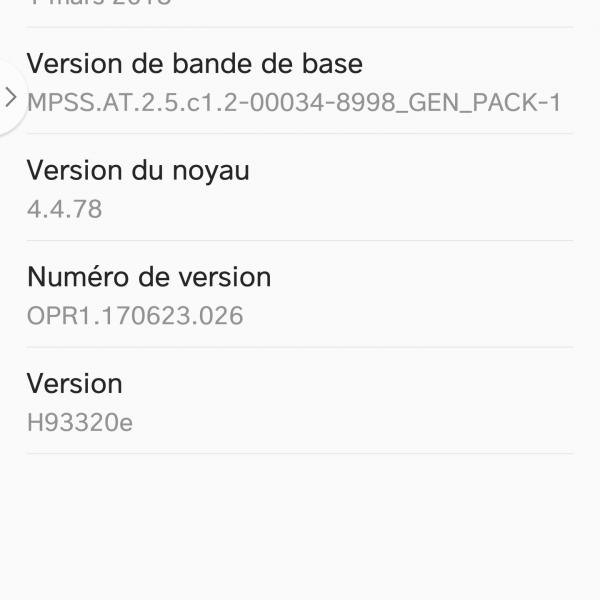This screenshot has height=600, width=600.
Task: Tap the Version de bande de base row
Action: 296,82
